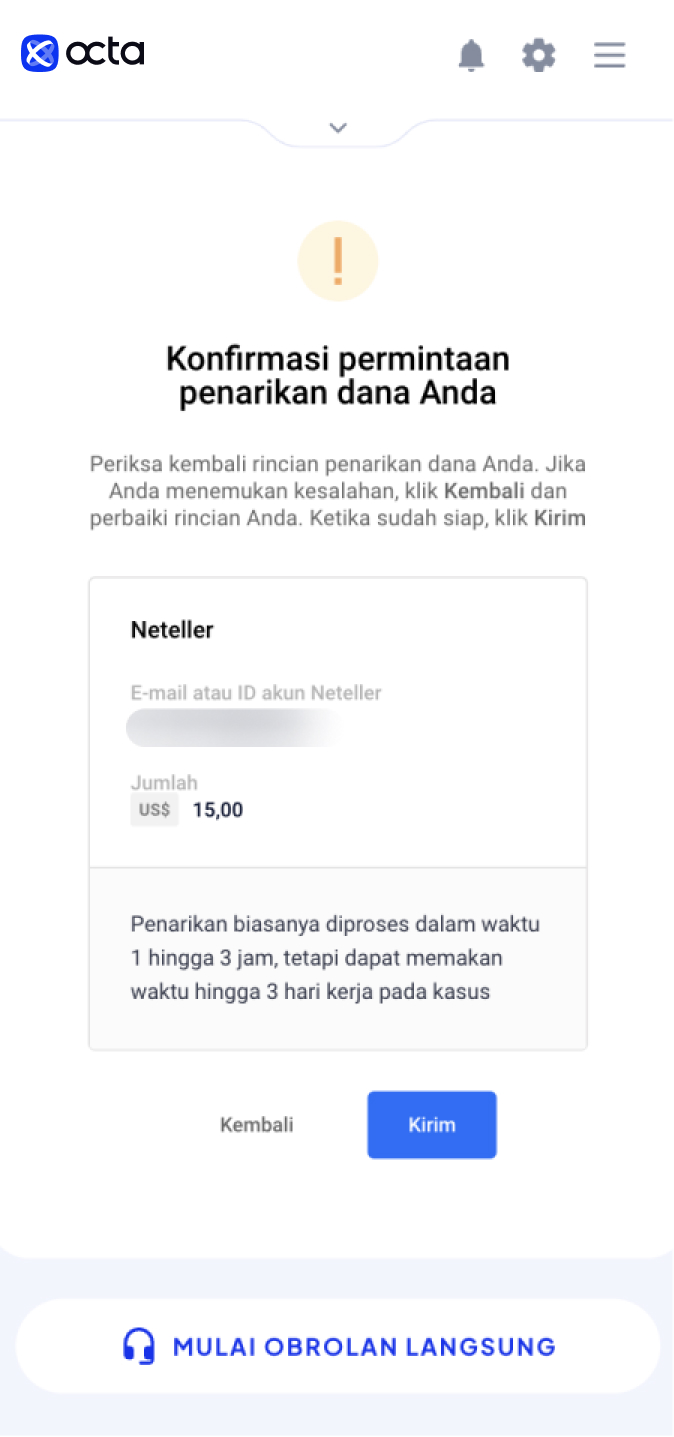Screen dimensions: 674x1437
Task: Start live chat via Mulai Obrolan Langsung
Action: (x=338, y=1346)
